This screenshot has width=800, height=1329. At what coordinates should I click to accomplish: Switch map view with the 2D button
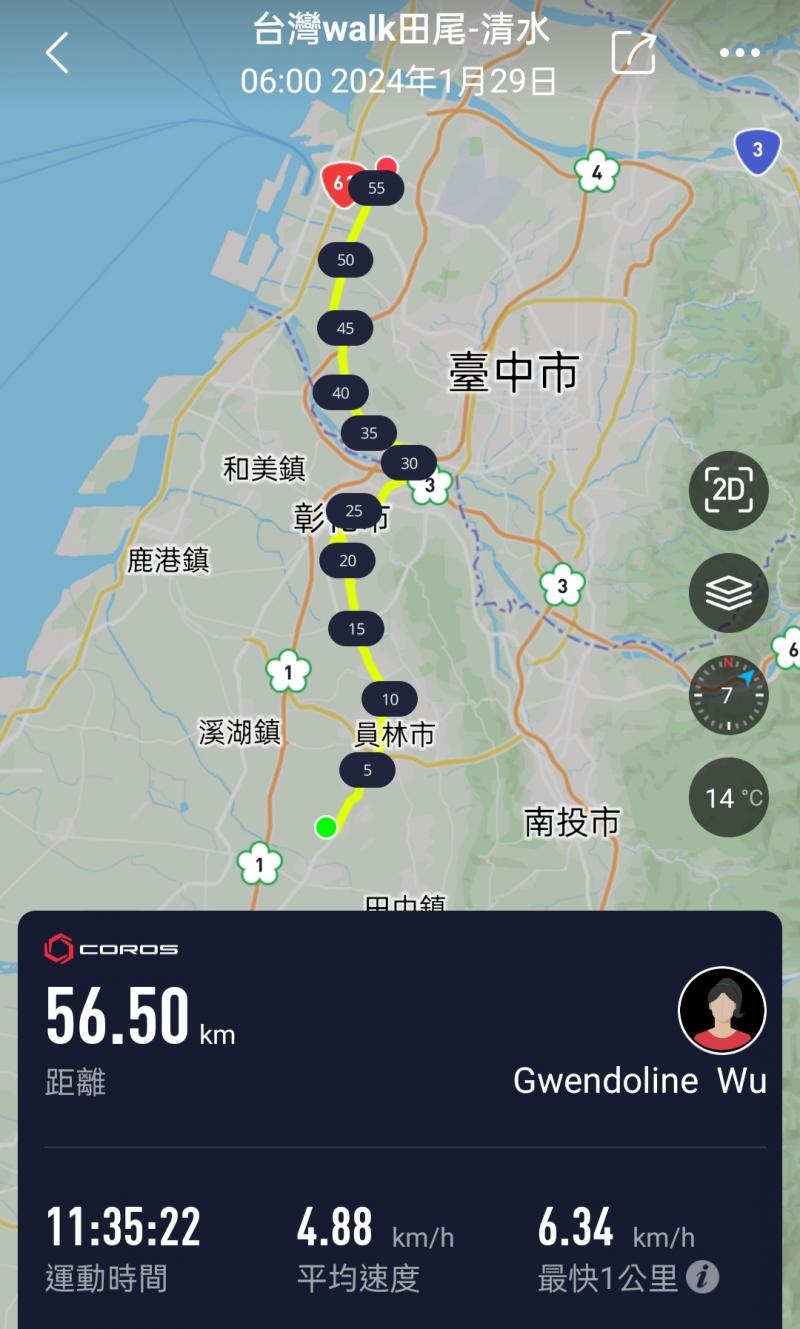[728, 490]
